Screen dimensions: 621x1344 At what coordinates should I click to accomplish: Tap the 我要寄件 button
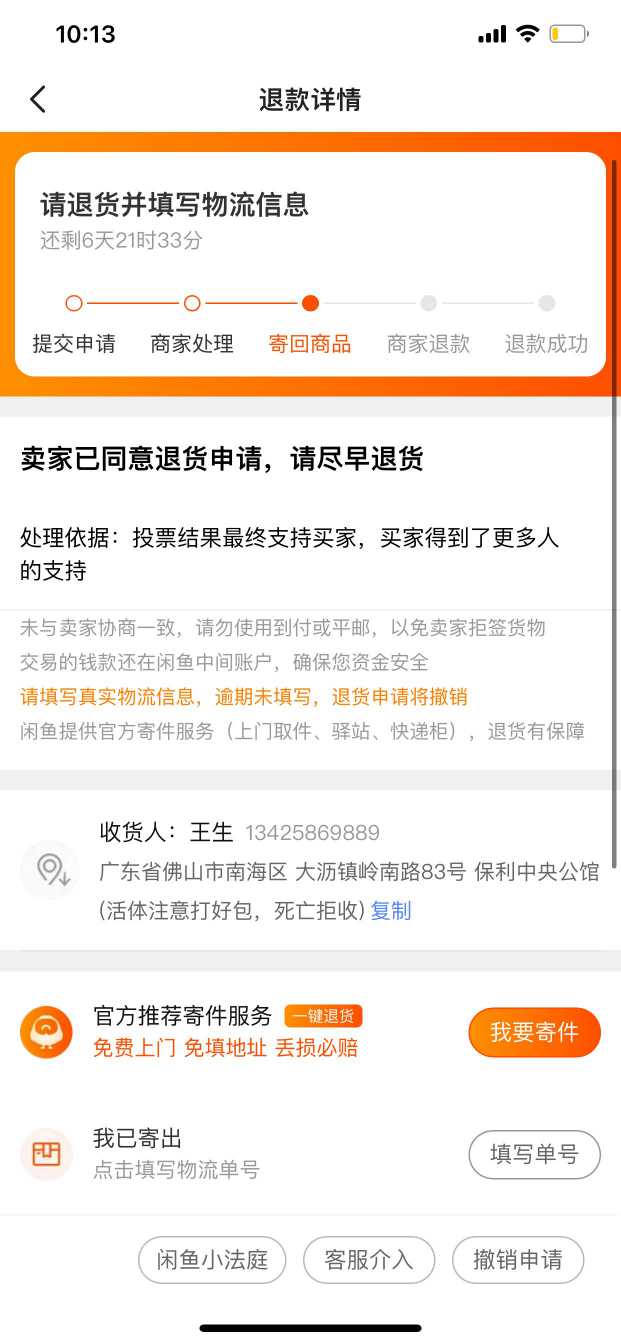(534, 1032)
